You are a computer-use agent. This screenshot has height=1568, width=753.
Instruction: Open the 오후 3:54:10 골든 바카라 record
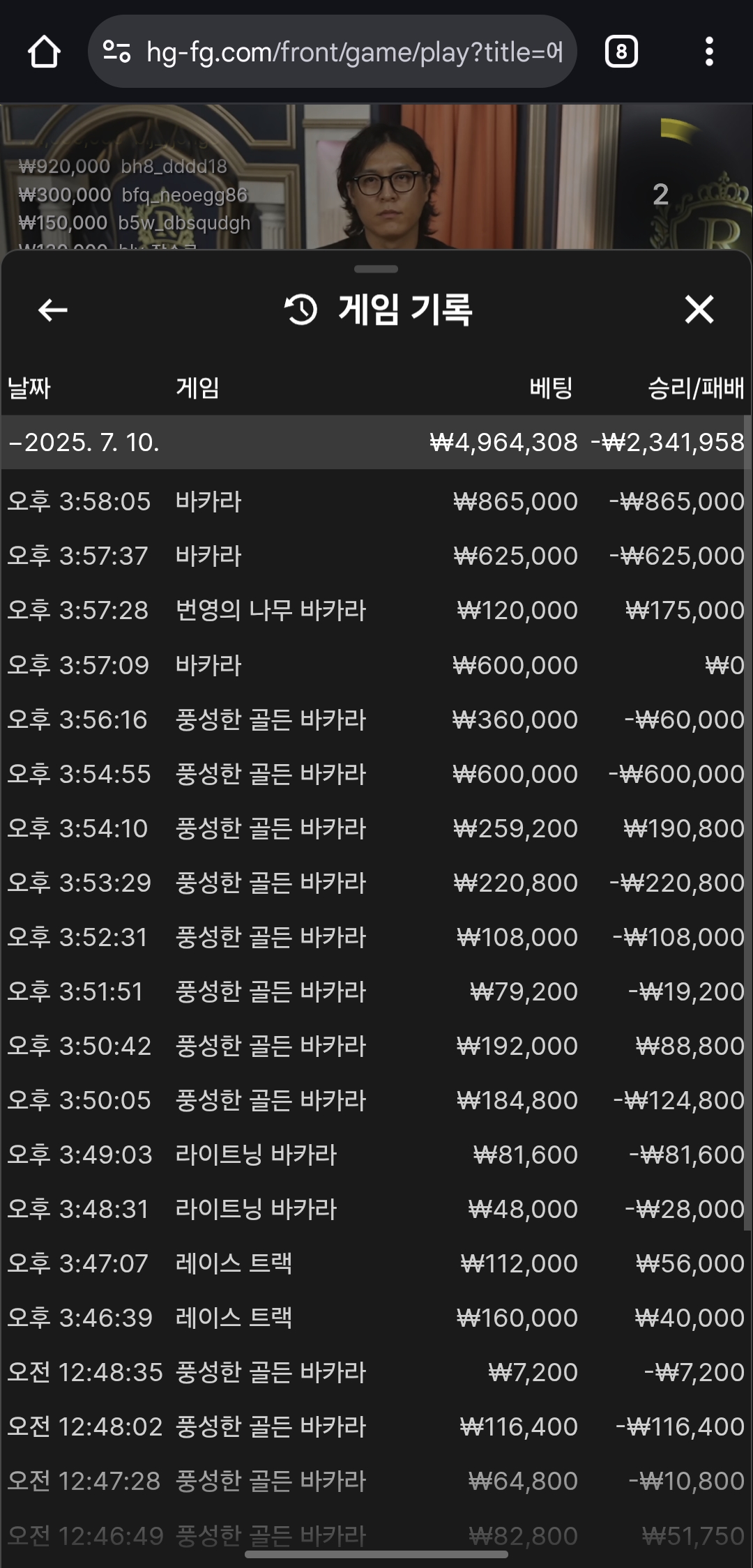[x=376, y=828]
